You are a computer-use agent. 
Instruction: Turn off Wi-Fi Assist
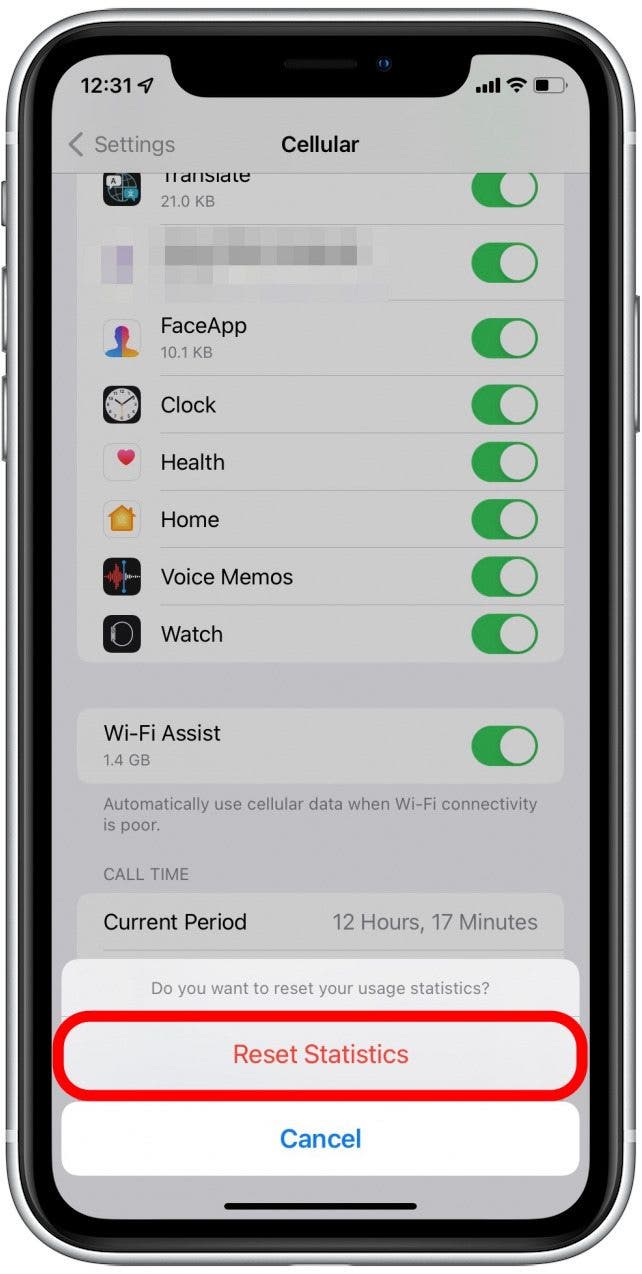[x=504, y=745]
